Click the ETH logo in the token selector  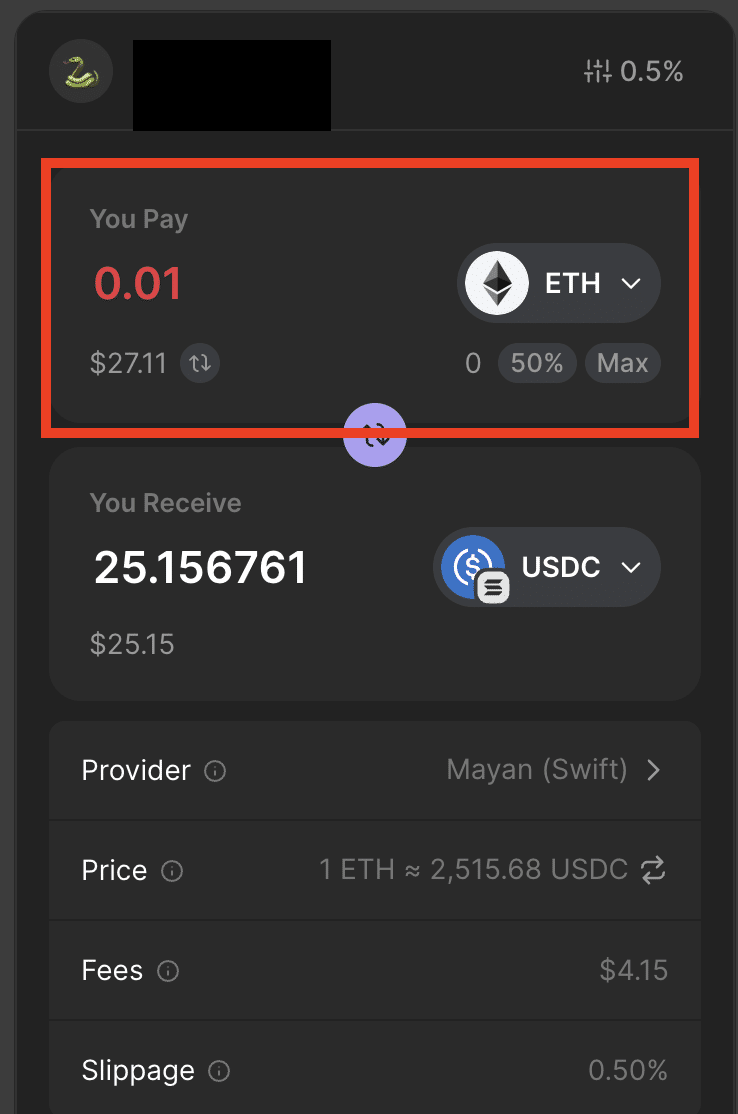[x=497, y=283]
